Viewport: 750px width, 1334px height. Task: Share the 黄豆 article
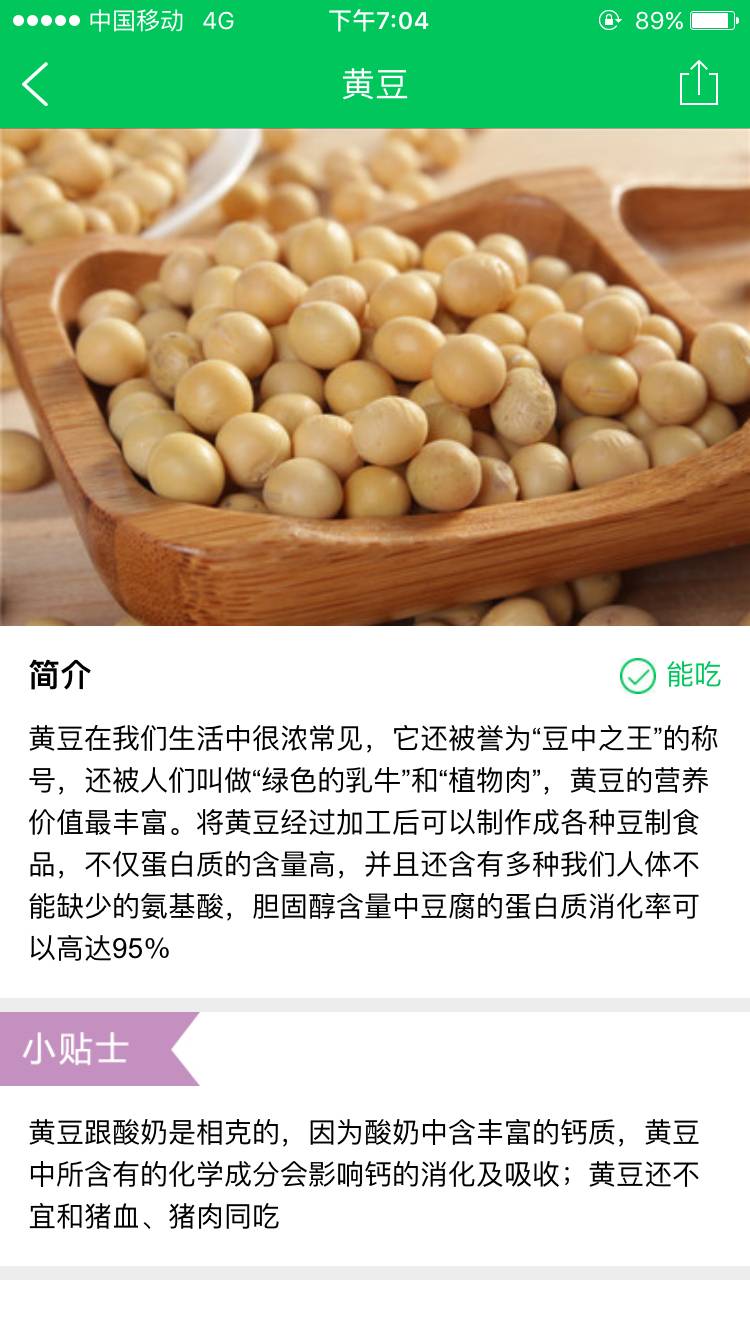pos(698,83)
